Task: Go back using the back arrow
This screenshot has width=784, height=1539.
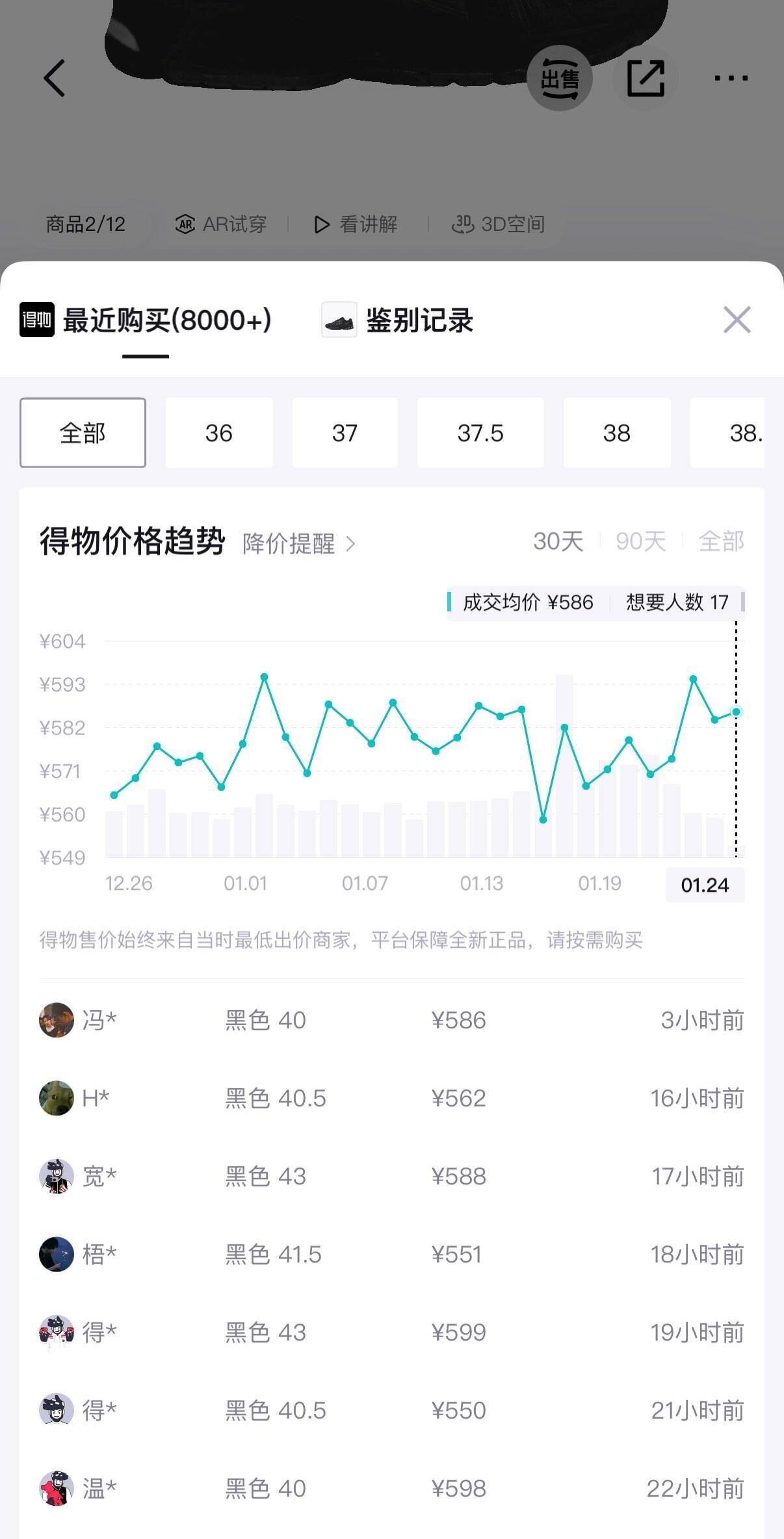Action: [x=54, y=78]
